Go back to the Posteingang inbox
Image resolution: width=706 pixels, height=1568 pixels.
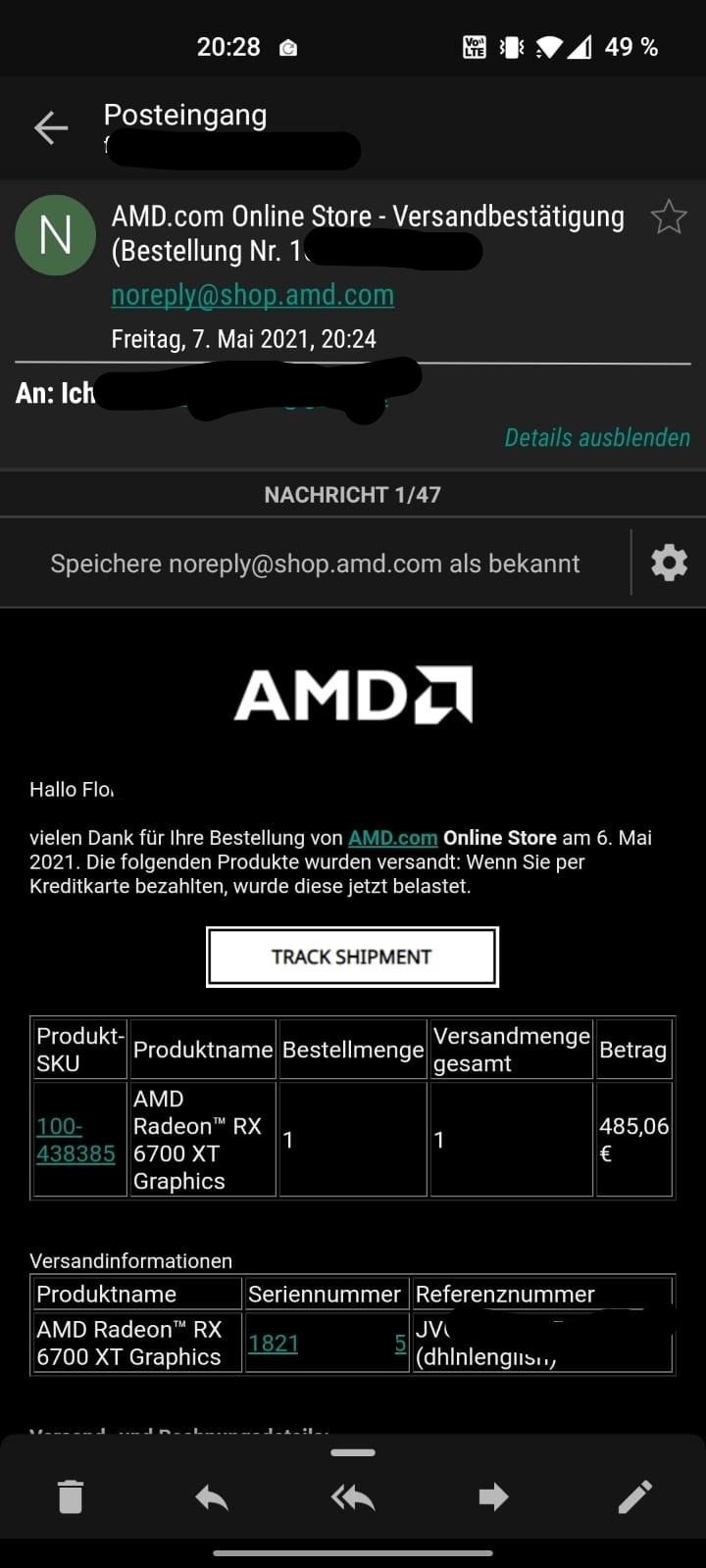tap(51, 128)
